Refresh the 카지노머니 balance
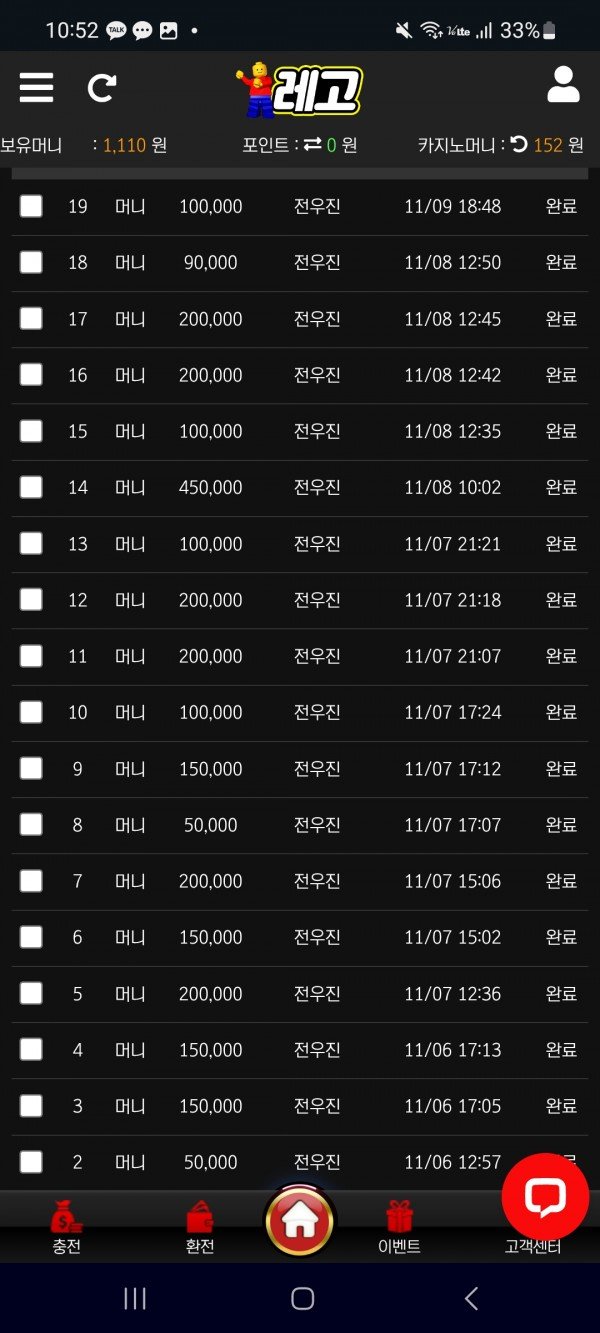Image resolution: width=600 pixels, height=1333 pixels. (x=518, y=145)
